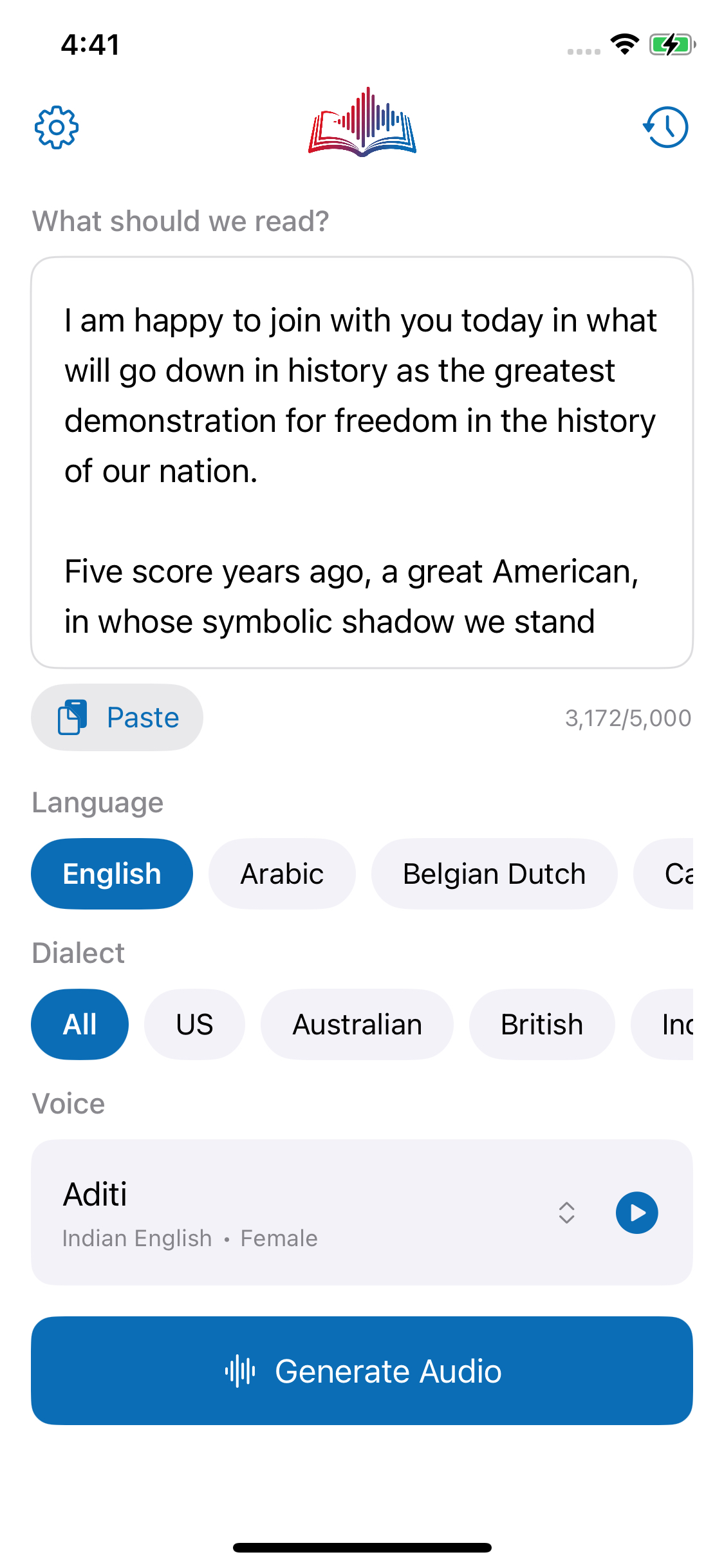This screenshot has width=724, height=1568.
Task: Choose the Australian dialect chip
Action: 357,1024
